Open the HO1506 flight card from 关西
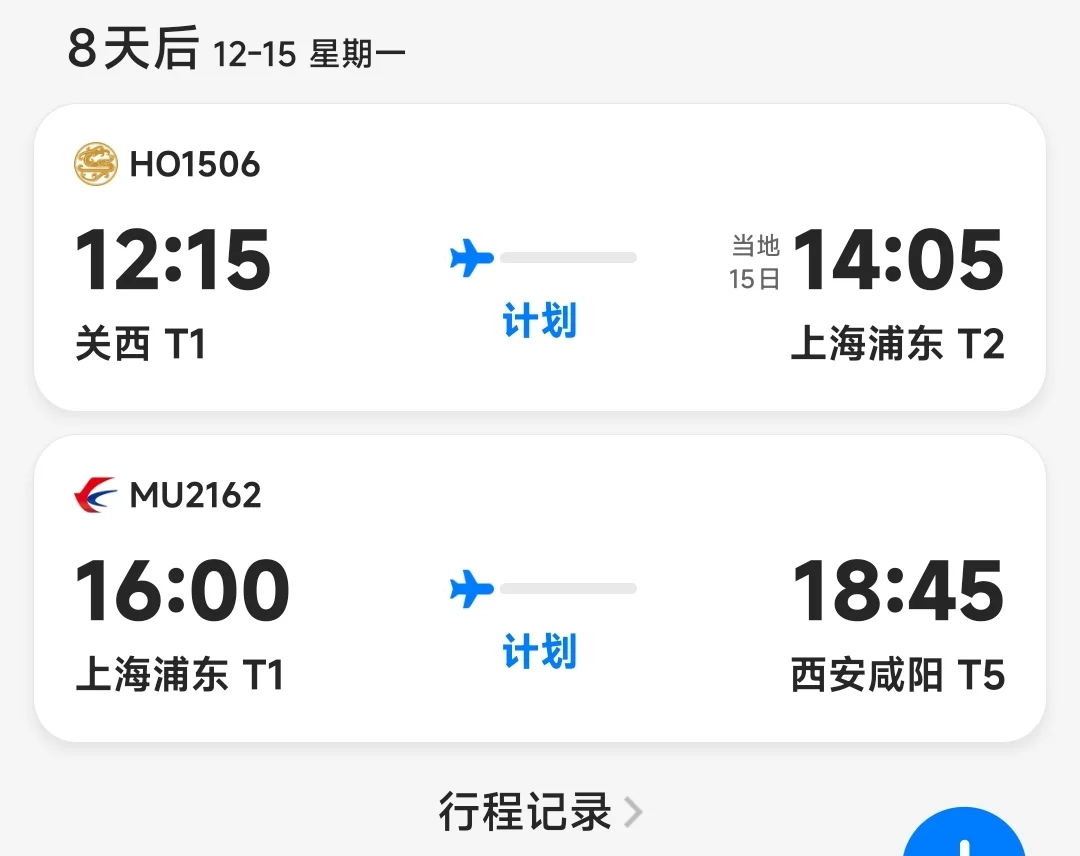Viewport: 1080px width, 856px height. point(540,258)
